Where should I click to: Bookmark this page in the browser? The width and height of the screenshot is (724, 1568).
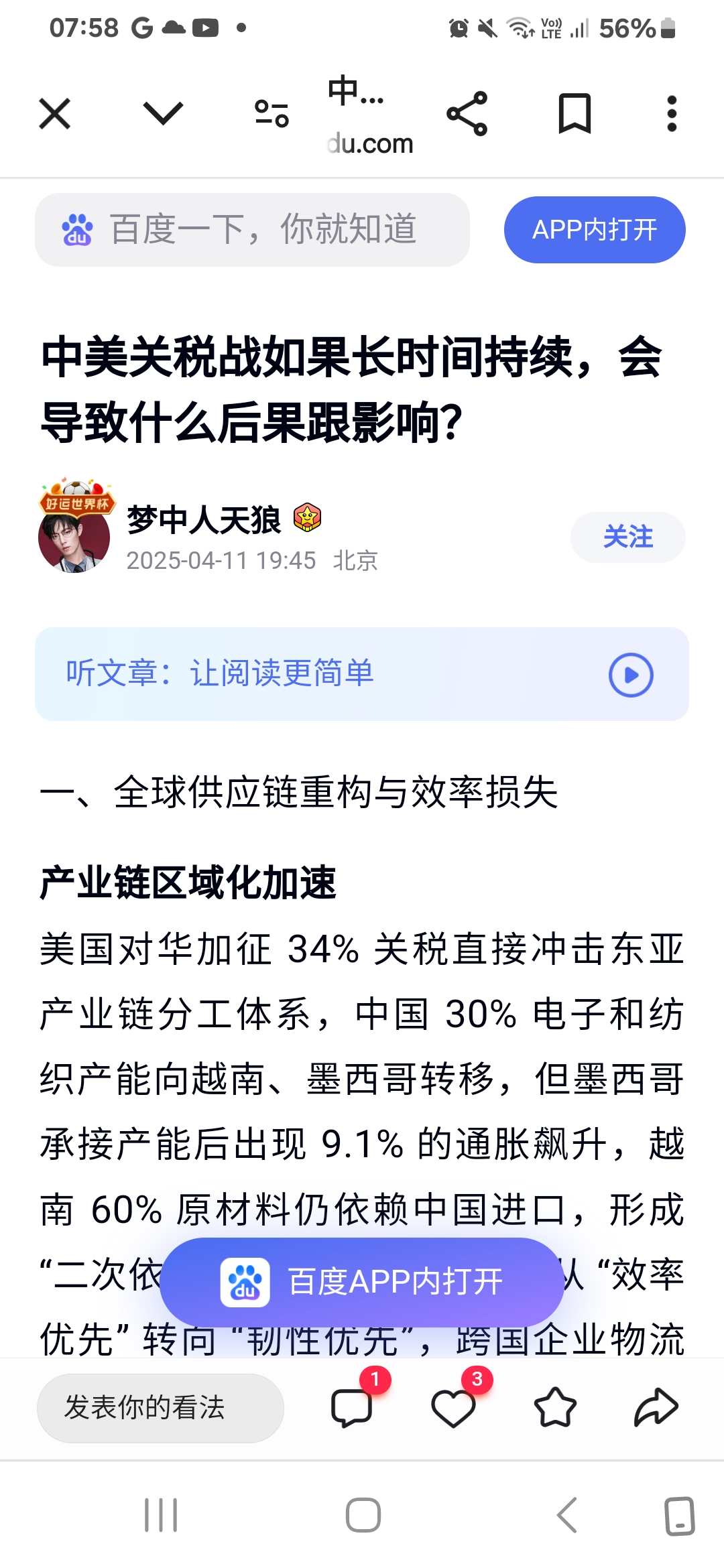tap(575, 113)
